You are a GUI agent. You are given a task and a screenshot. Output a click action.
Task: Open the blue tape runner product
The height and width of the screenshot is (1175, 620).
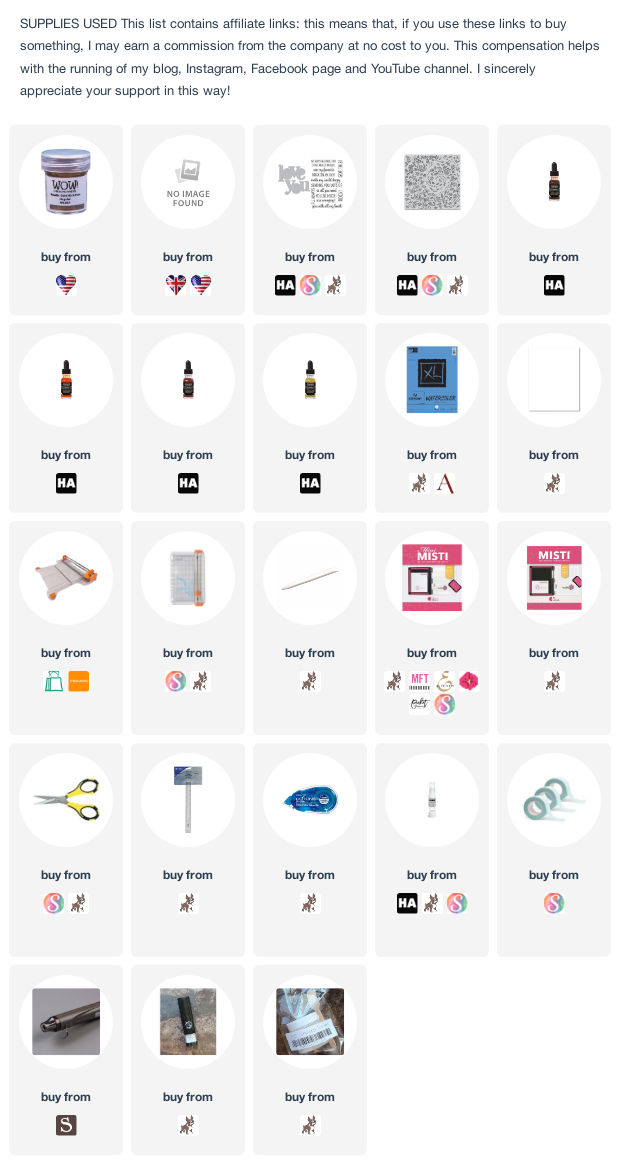tap(310, 800)
